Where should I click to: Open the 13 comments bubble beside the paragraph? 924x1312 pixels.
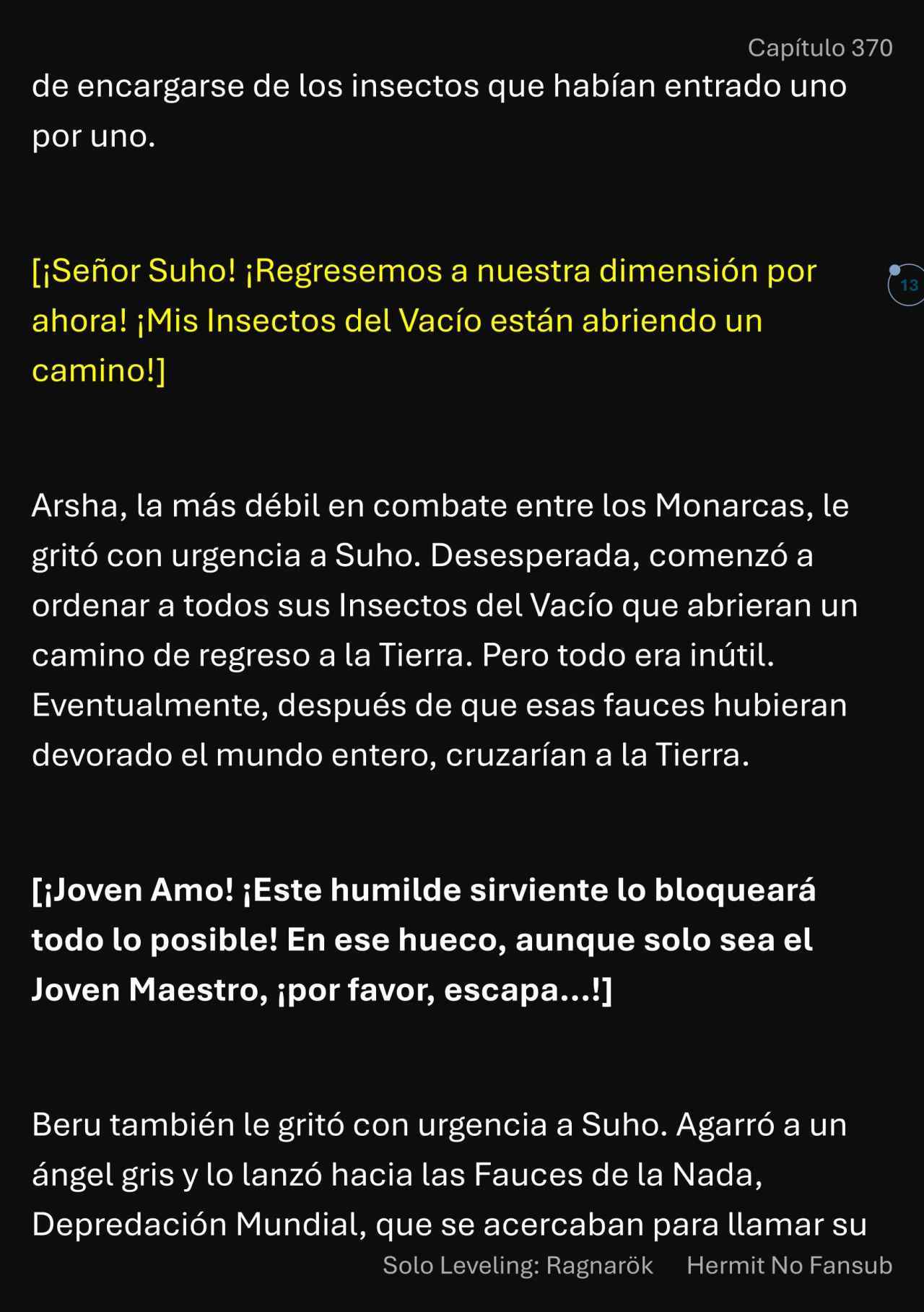coord(907,285)
